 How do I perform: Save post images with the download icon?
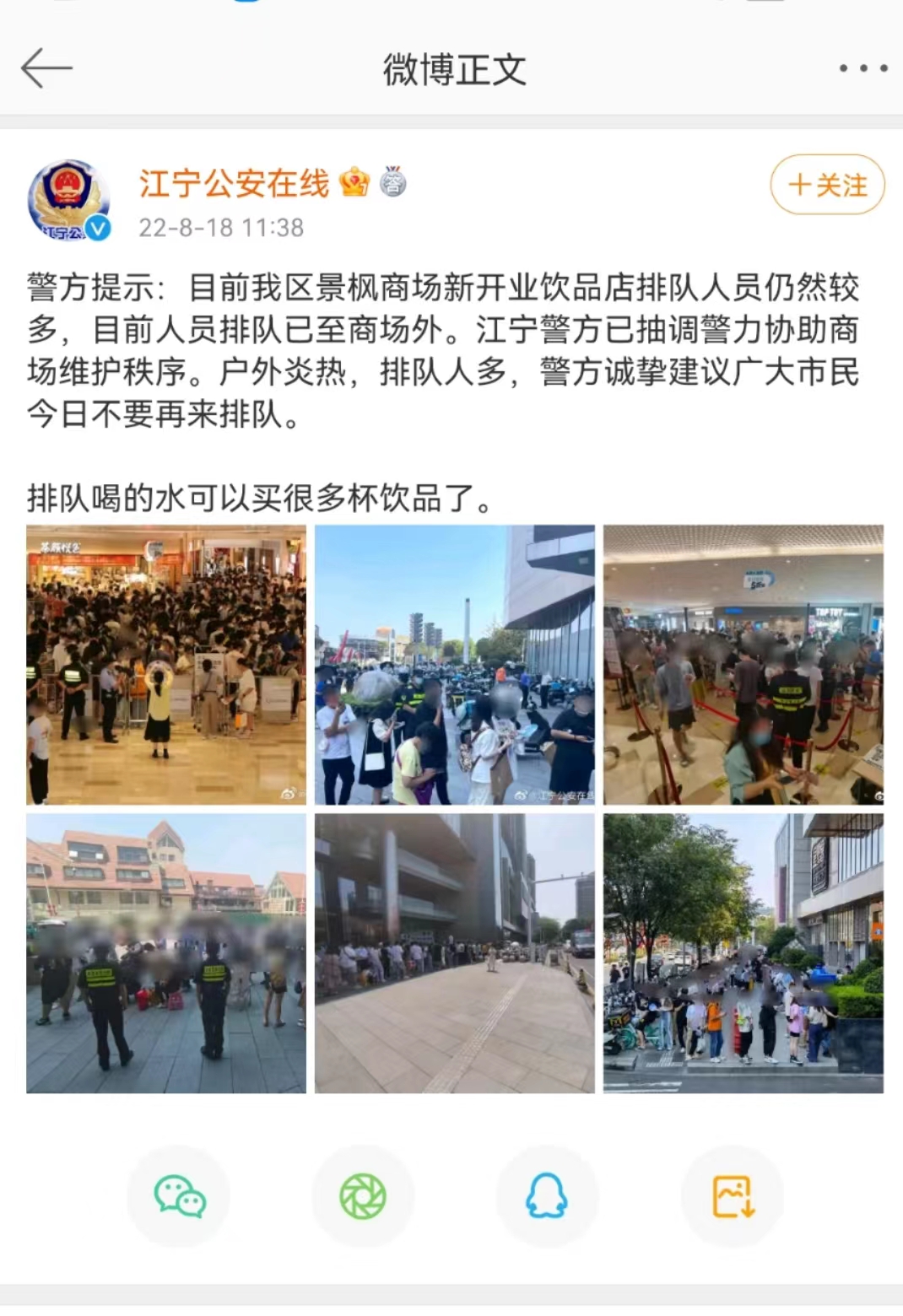click(x=731, y=1196)
